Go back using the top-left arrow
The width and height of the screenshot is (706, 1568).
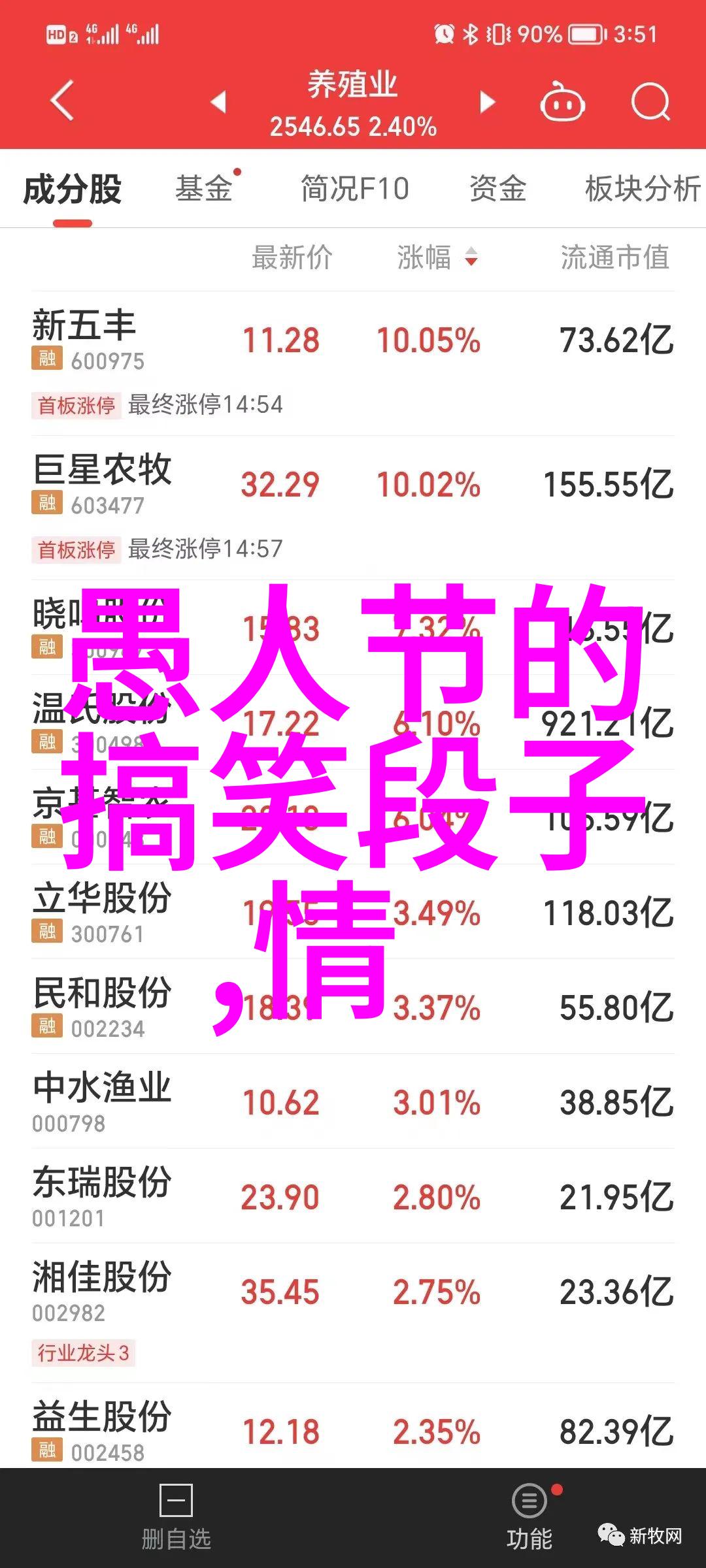(x=62, y=101)
